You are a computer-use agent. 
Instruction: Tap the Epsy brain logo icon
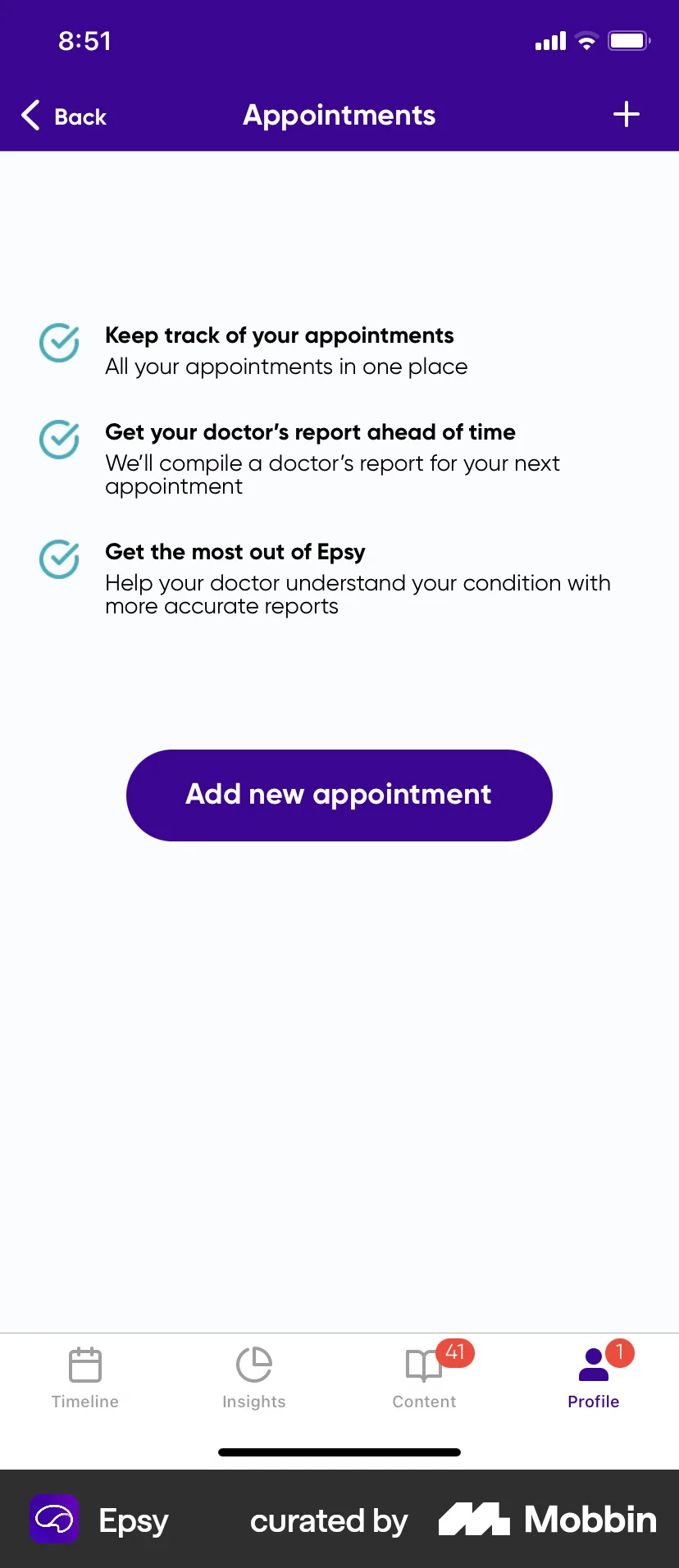tap(54, 1520)
